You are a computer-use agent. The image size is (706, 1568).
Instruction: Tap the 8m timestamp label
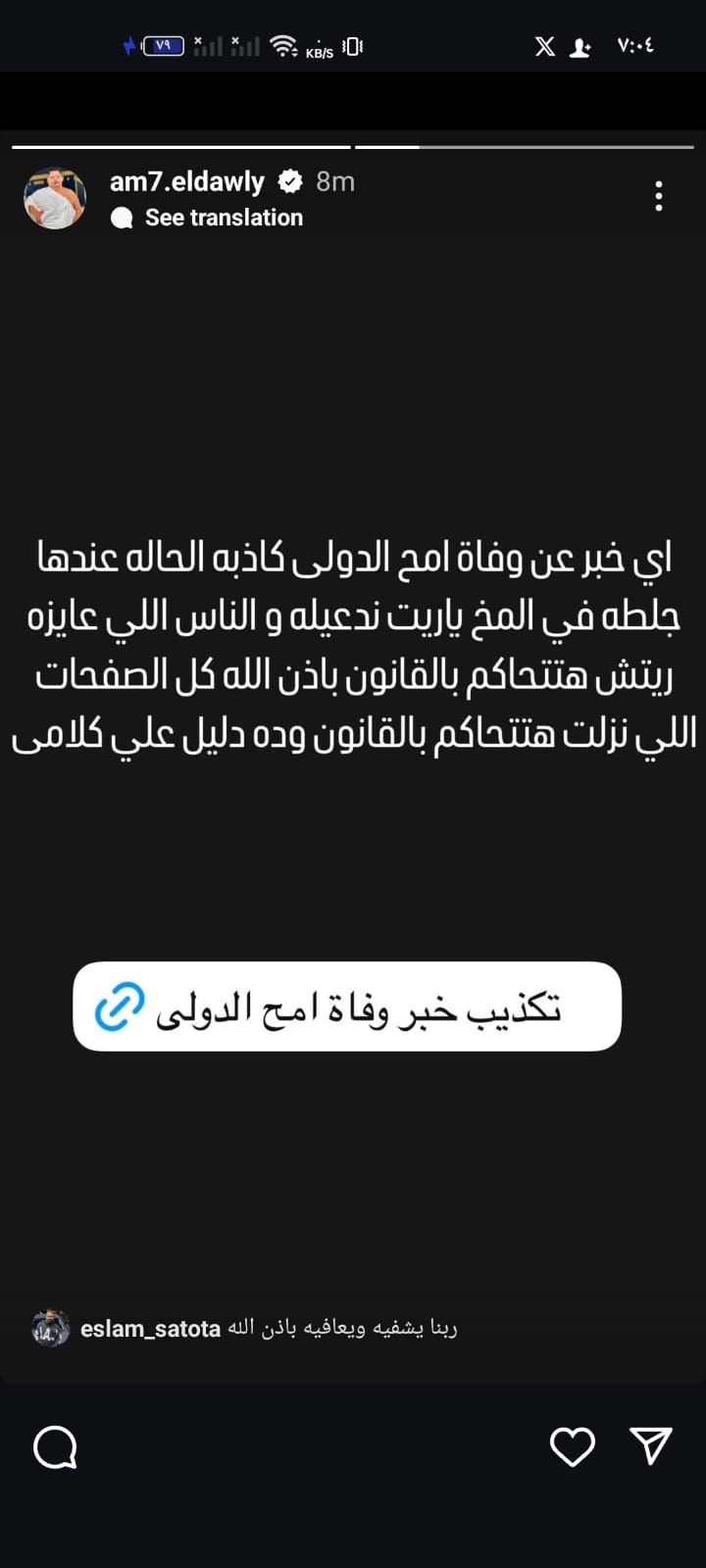pos(334,180)
